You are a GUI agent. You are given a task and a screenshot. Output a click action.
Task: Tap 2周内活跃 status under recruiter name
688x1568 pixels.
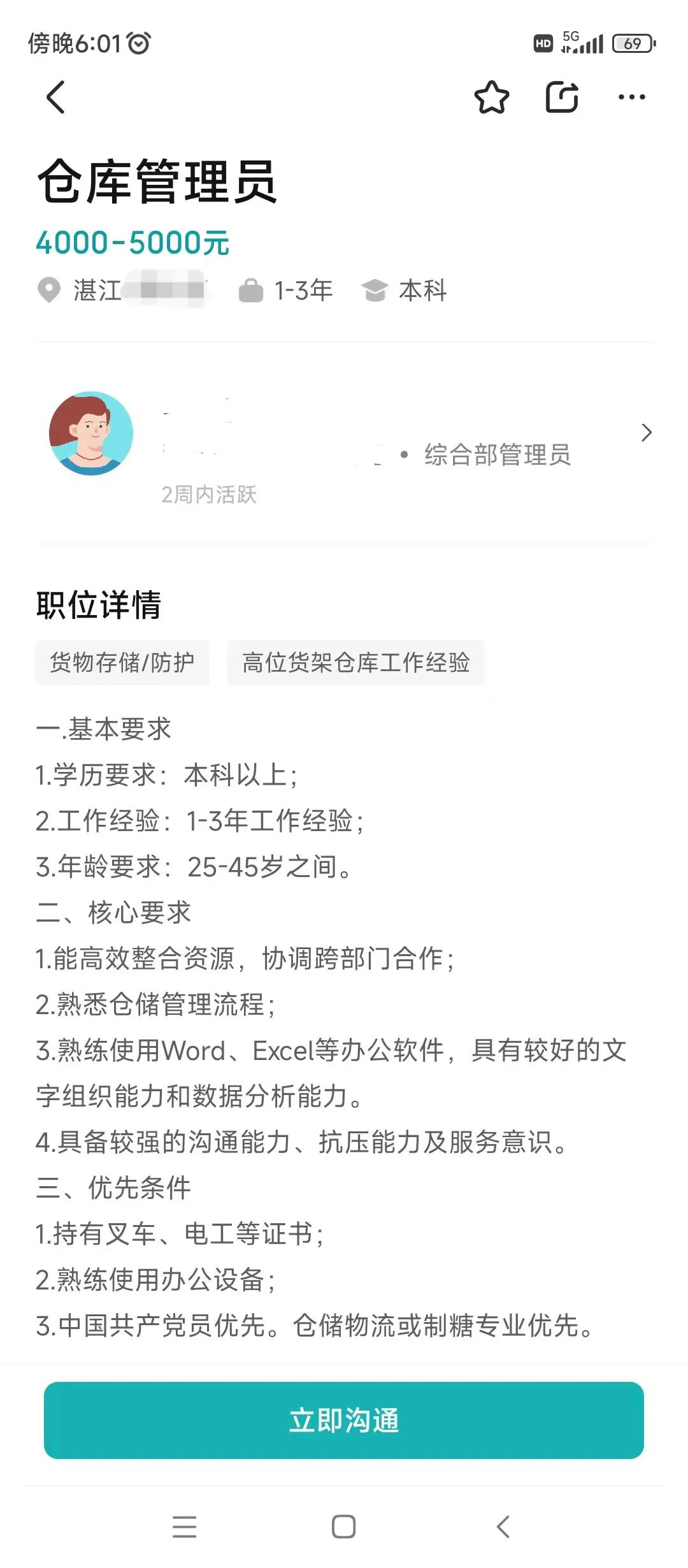pos(210,495)
